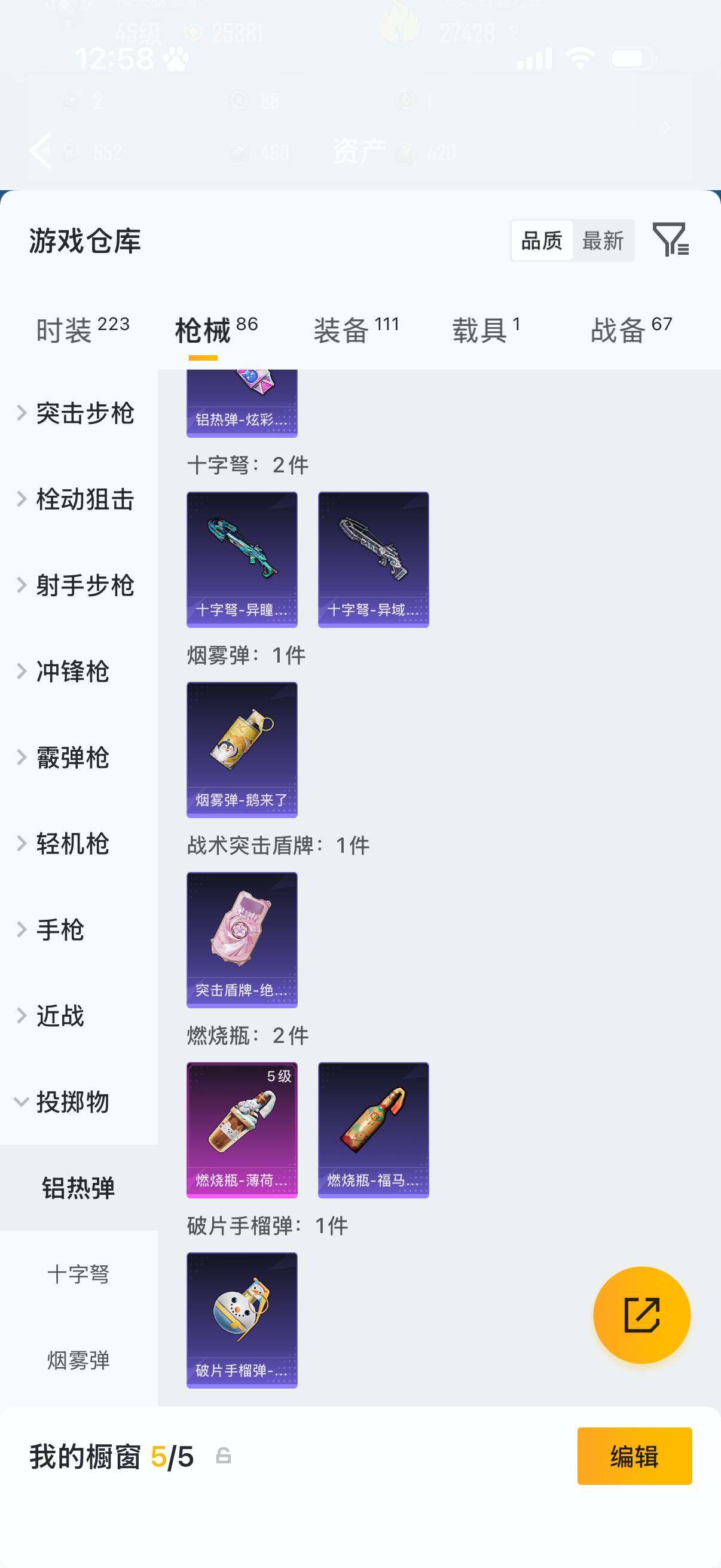Select the level 5 燃烧瓶-薄荷 item
721x1568 pixels.
tap(242, 1129)
